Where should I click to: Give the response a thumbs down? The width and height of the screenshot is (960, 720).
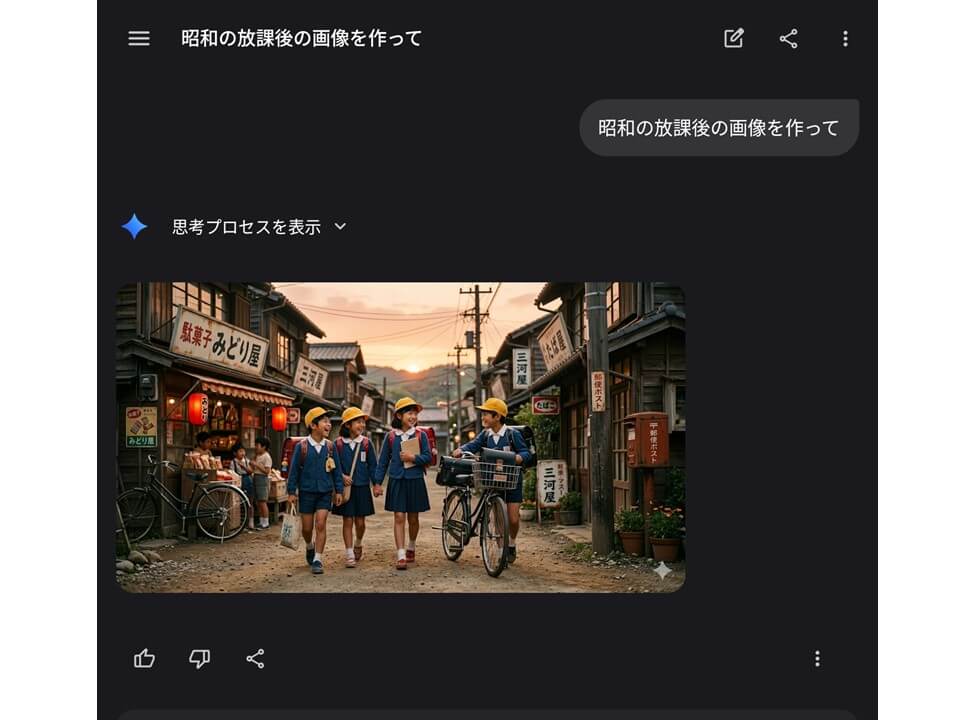pos(200,658)
